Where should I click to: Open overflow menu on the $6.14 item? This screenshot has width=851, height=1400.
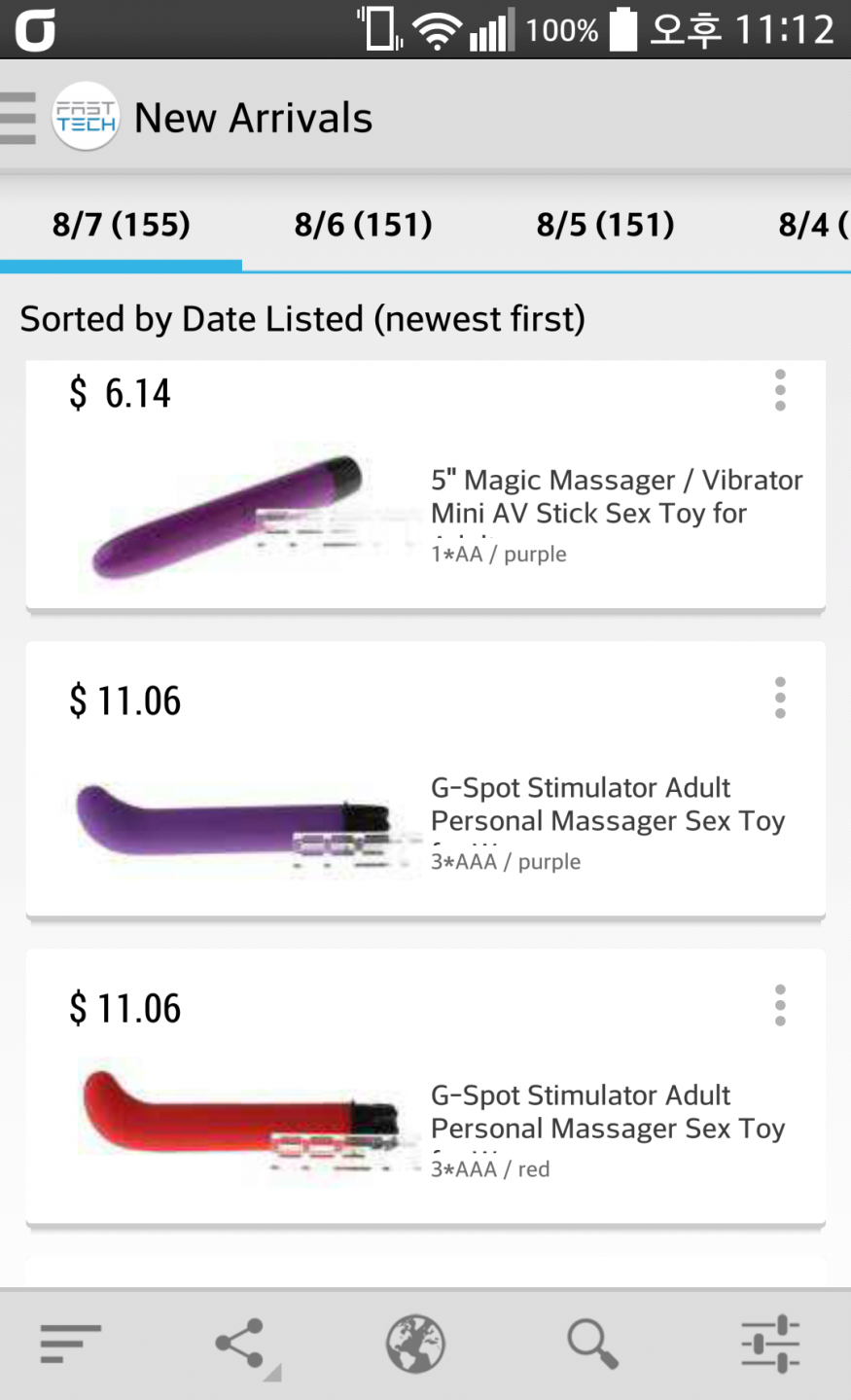click(x=780, y=390)
